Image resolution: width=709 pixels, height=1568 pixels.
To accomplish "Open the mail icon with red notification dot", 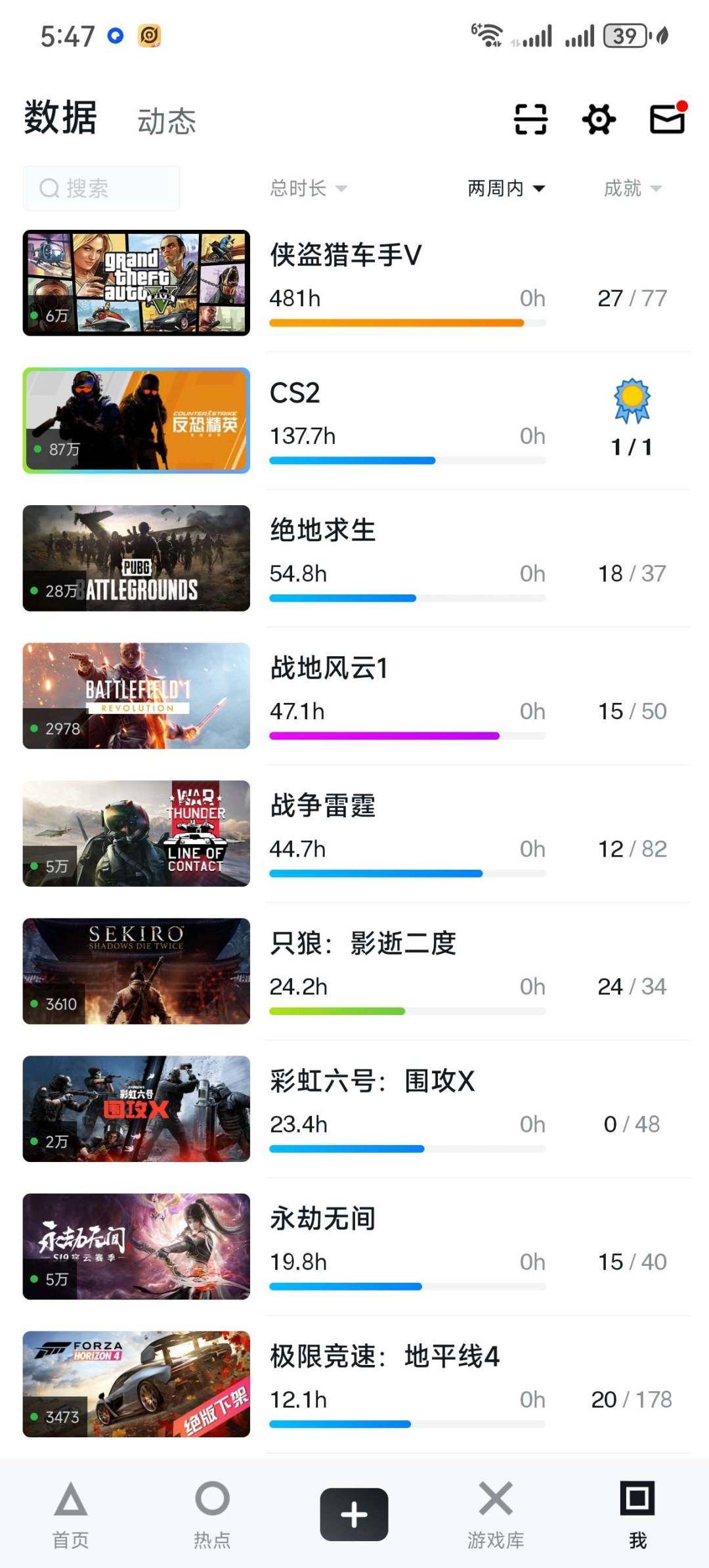I will [667, 120].
